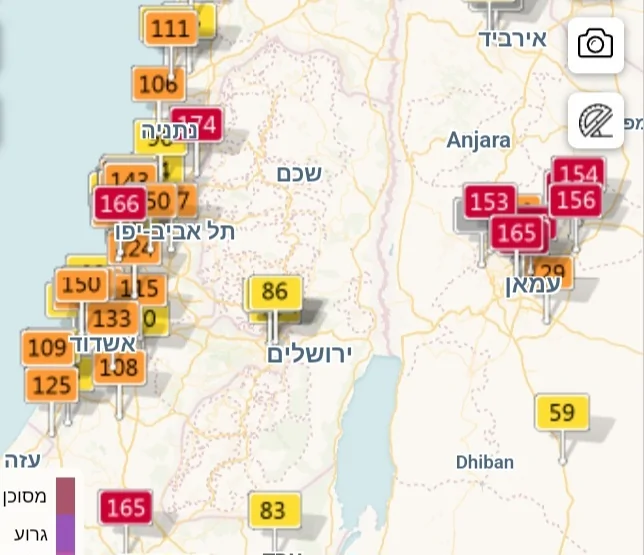Screen dimensions: 644x555
Task: Tap the yellow 86 marker near Jerusalem
Action: 275,292
